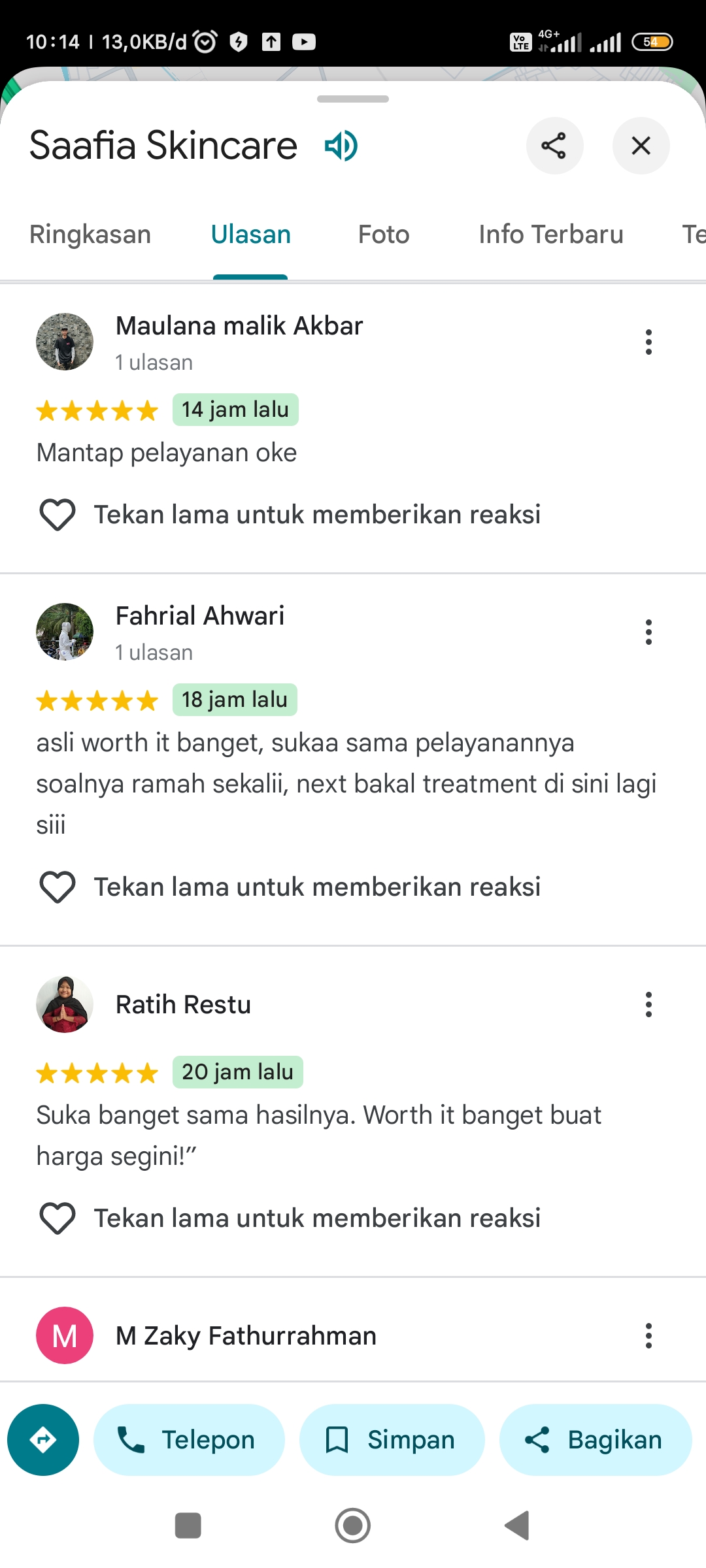The width and height of the screenshot is (706, 1568).
Task: Switch to the Ringkasan tab
Action: coord(90,234)
